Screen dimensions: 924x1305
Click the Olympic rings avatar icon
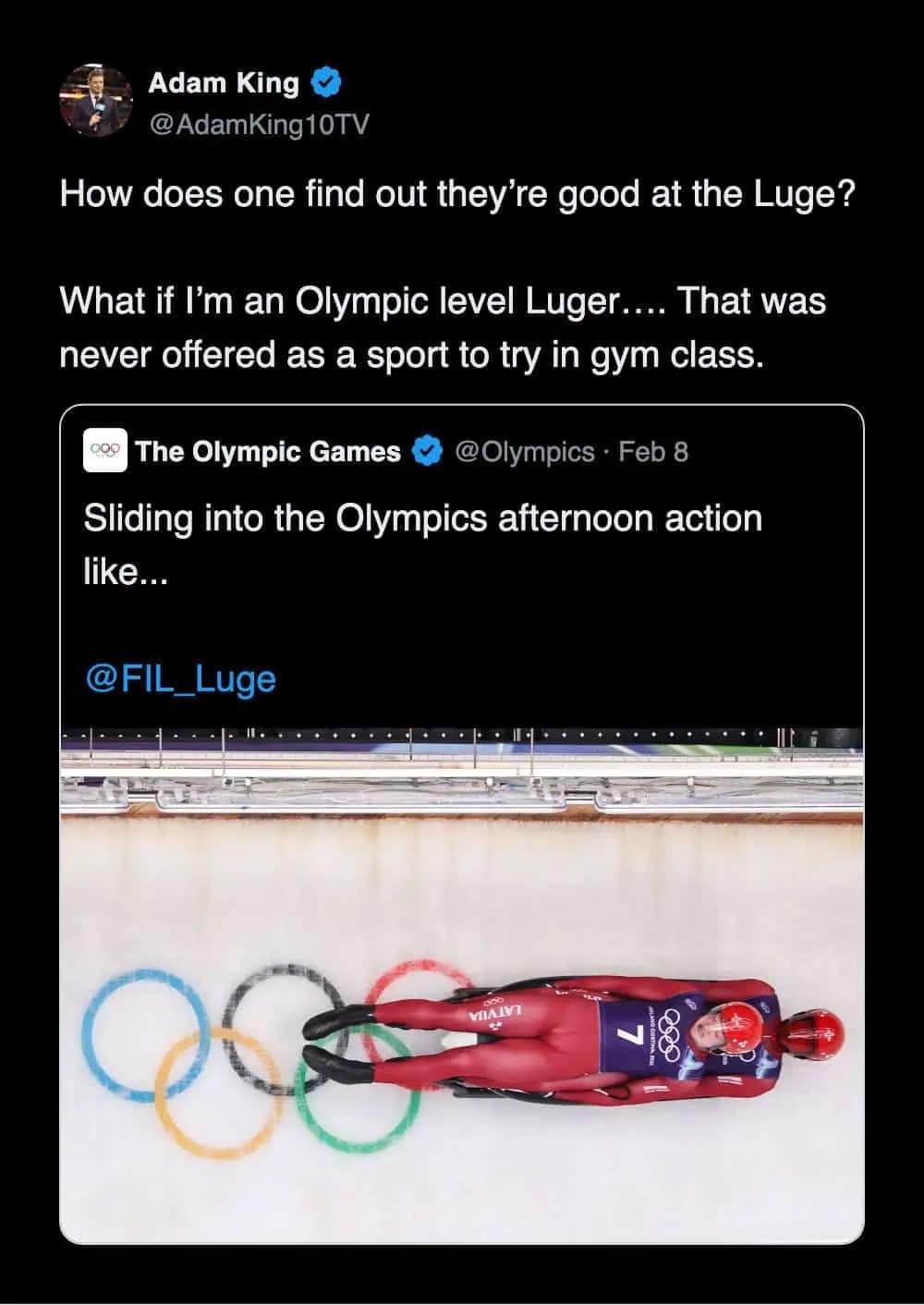click(x=106, y=452)
